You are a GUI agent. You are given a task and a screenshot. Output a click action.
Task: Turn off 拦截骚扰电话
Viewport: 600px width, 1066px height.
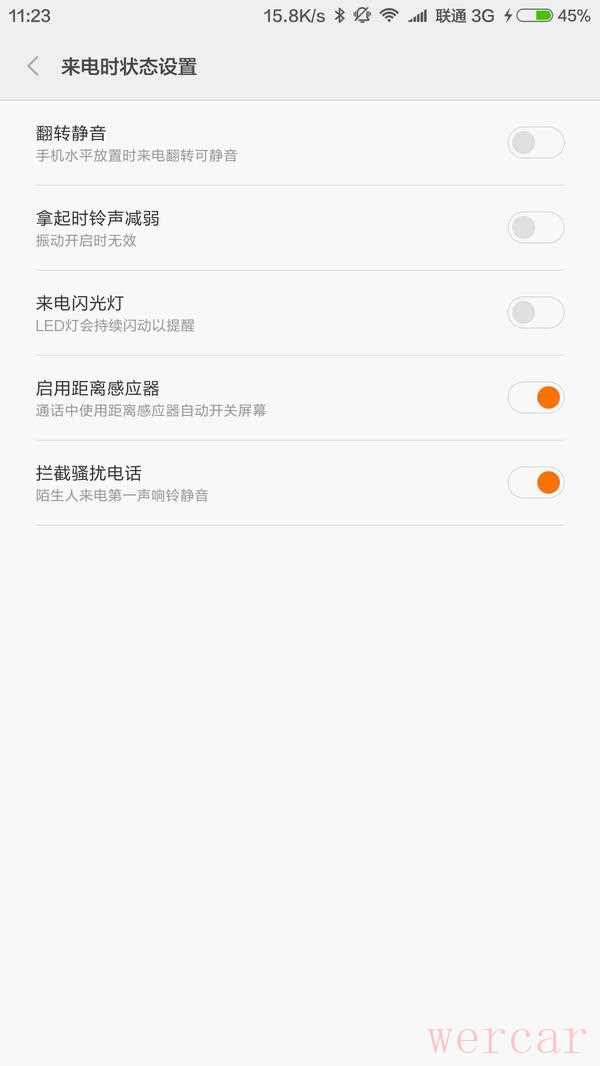(x=535, y=483)
